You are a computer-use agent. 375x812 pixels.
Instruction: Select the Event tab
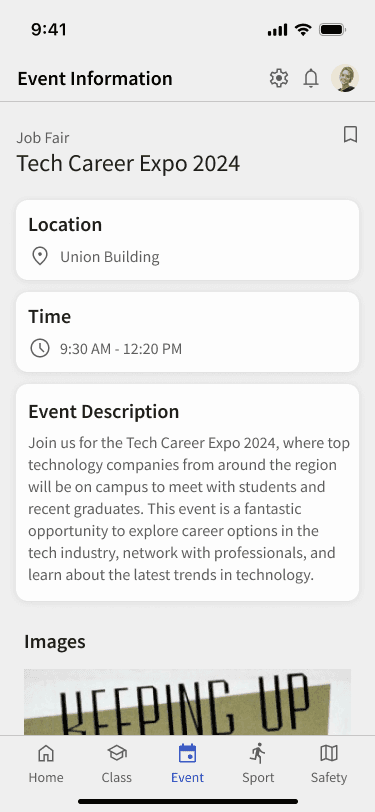pos(188,764)
